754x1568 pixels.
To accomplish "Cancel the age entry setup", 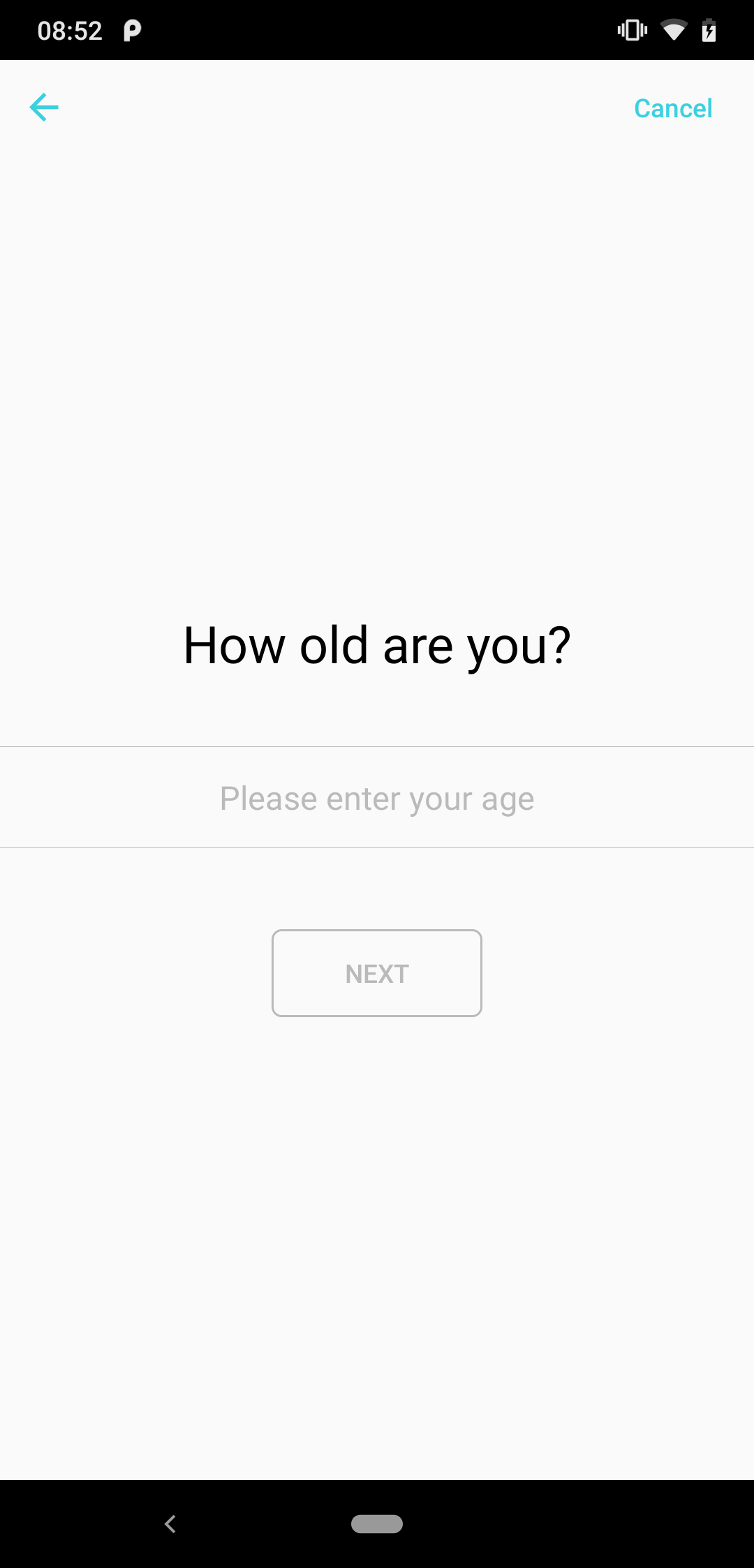I will pyautogui.click(x=672, y=108).
